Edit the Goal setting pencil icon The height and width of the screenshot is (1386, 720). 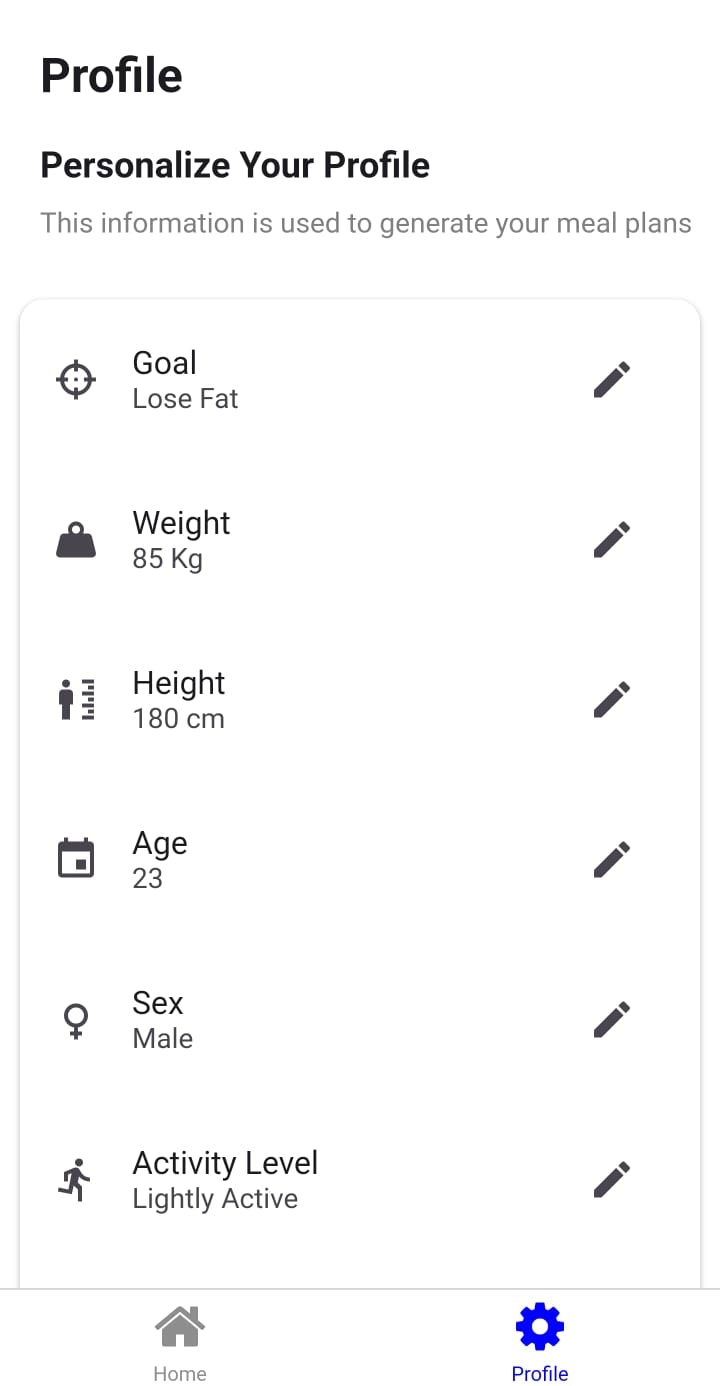pyautogui.click(x=612, y=380)
